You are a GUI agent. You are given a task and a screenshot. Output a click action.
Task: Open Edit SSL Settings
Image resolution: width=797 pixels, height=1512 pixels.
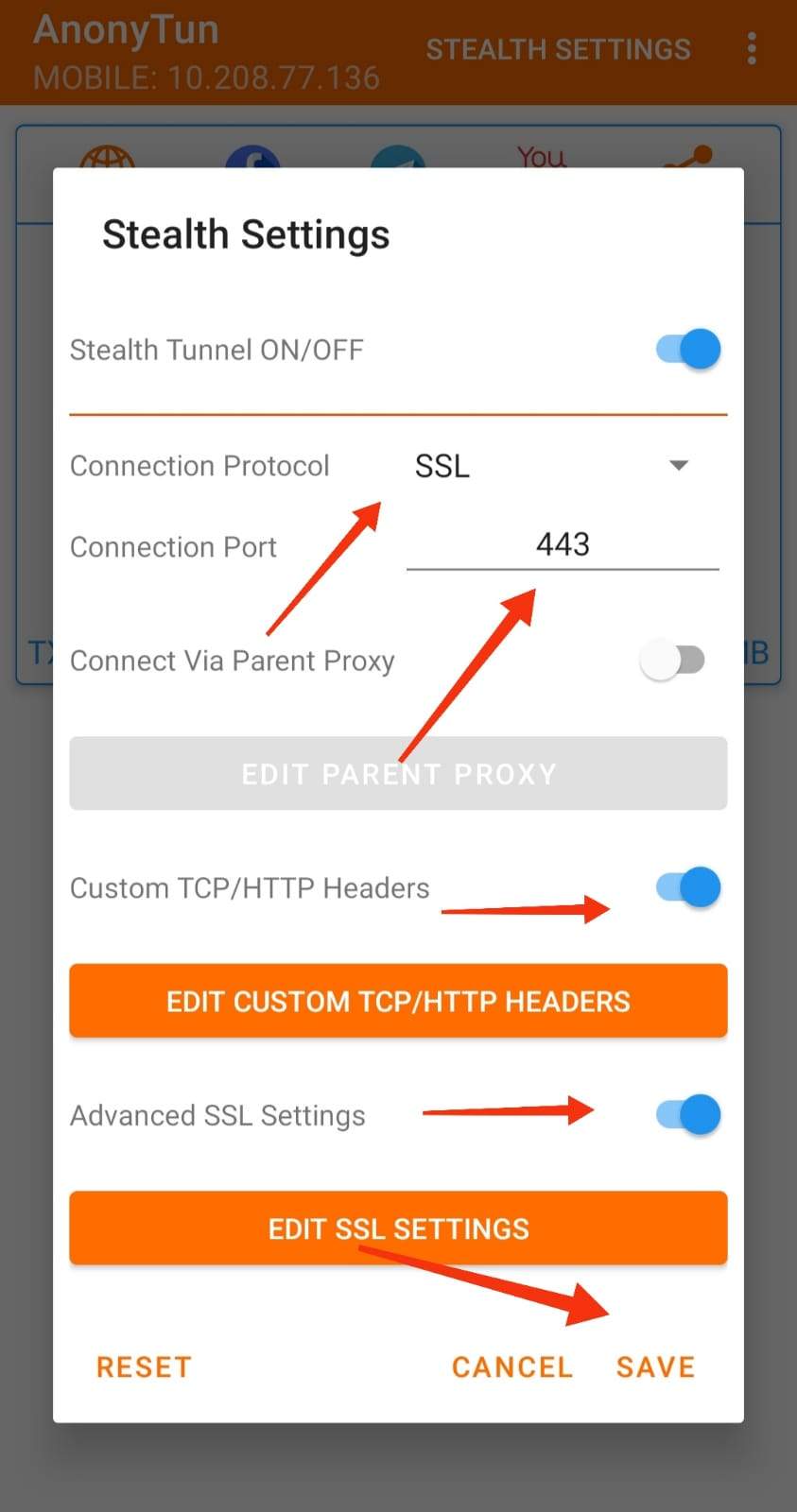tap(398, 1228)
